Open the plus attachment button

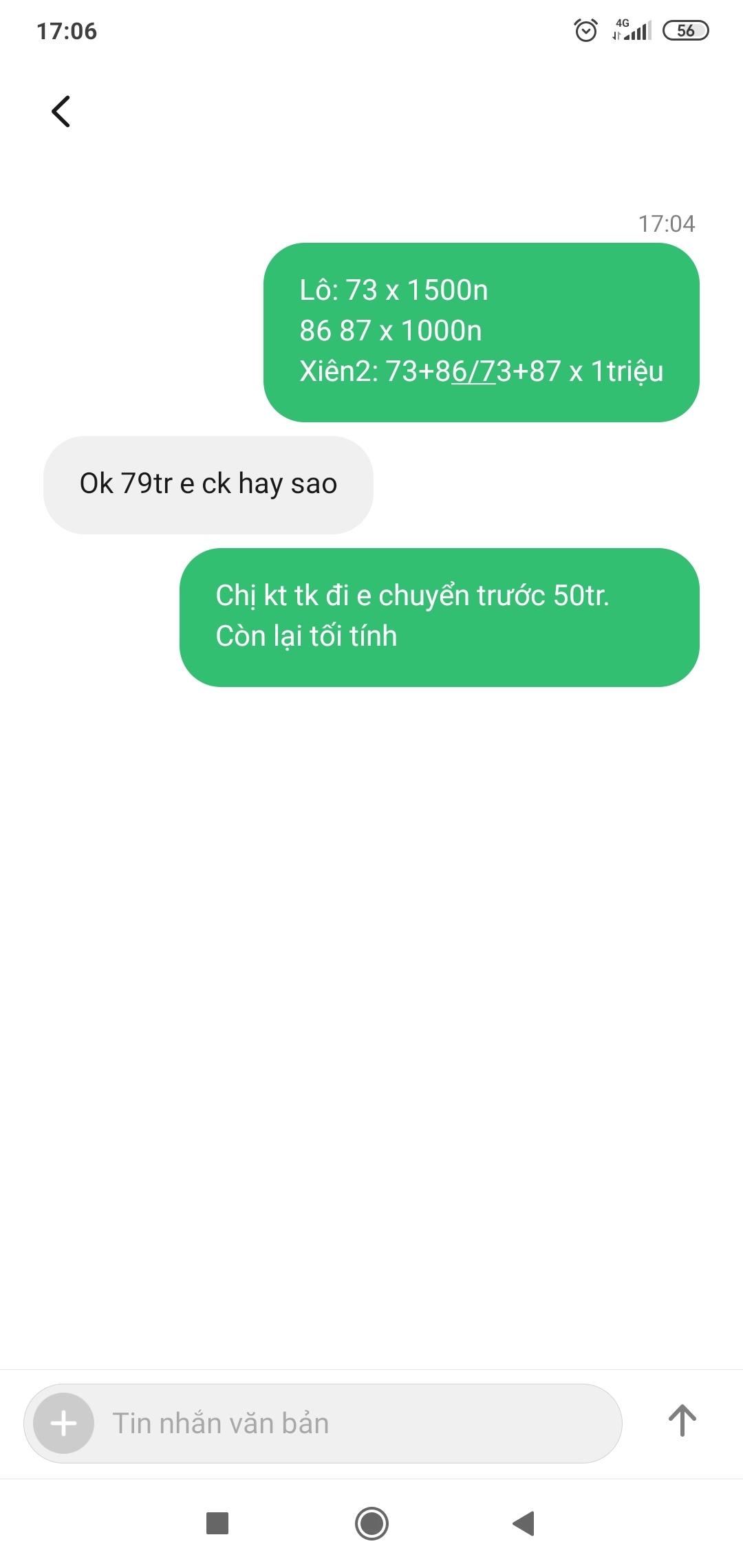tap(63, 1423)
